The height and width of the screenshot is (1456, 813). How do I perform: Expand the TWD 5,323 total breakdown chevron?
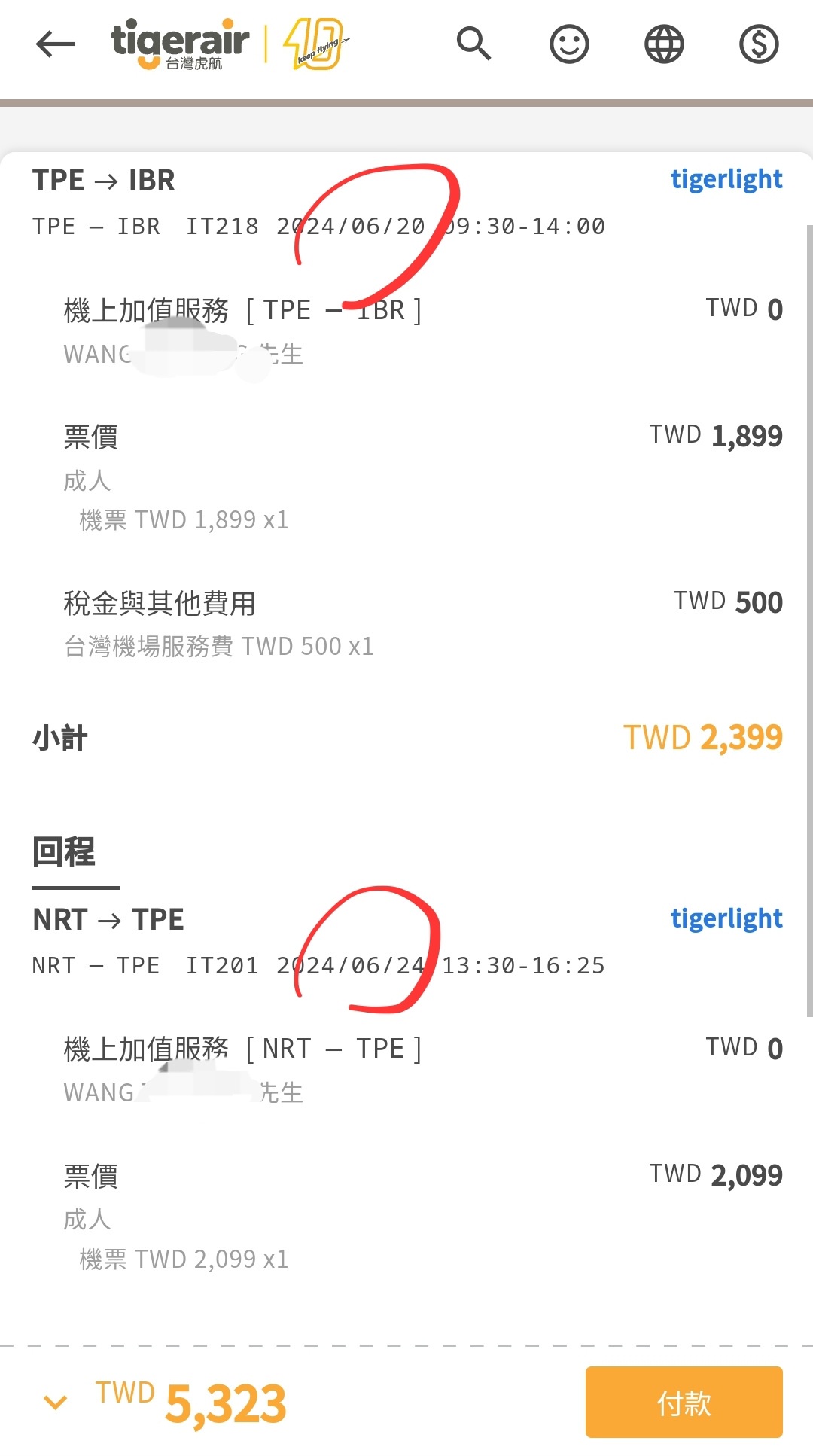click(56, 1402)
